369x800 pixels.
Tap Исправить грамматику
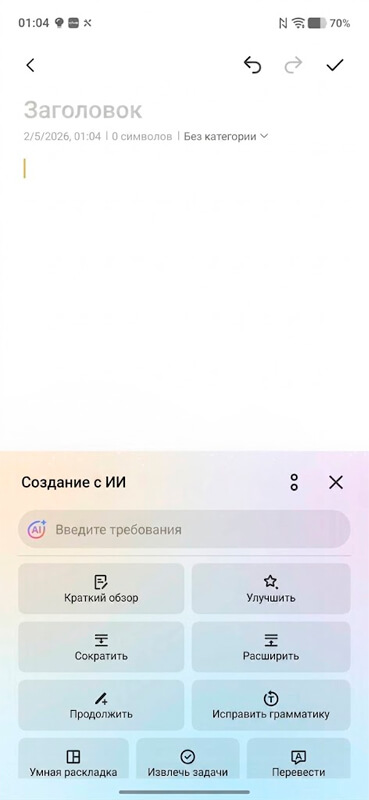tap(271, 705)
